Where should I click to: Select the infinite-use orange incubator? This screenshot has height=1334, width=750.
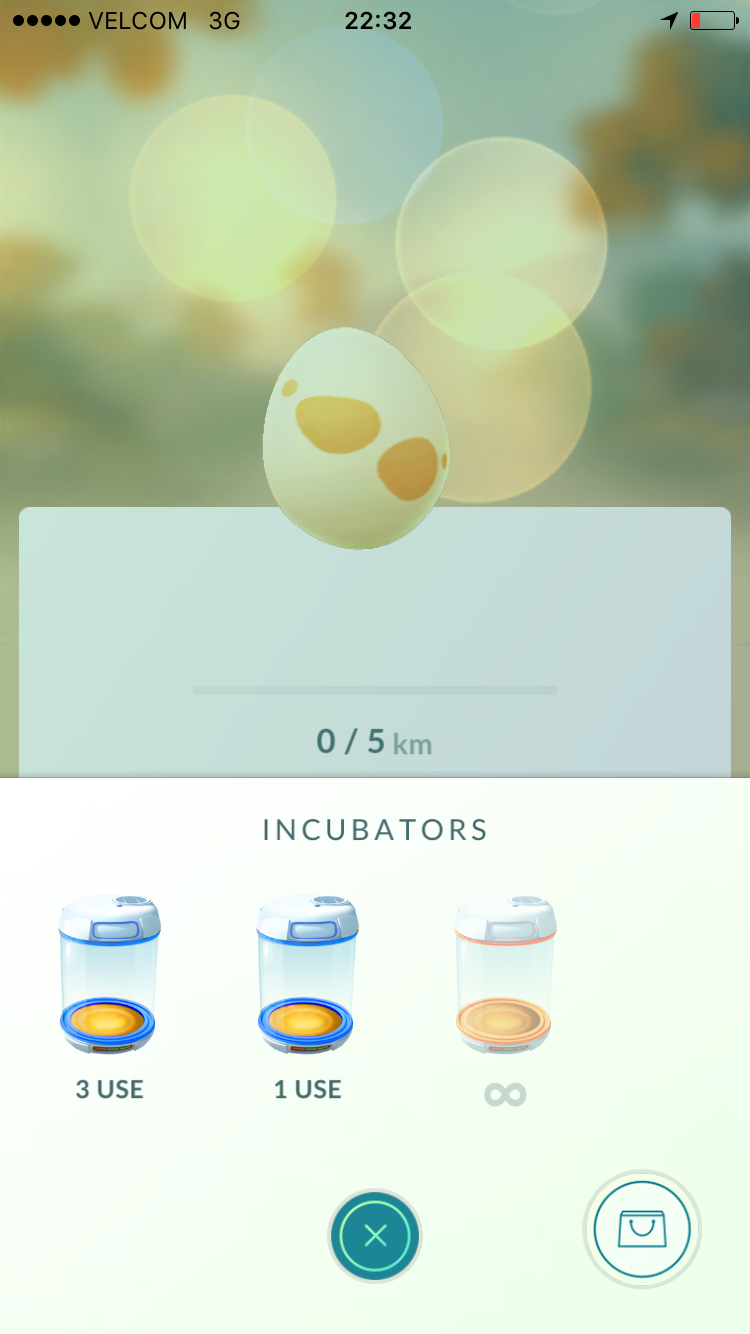coord(504,976)
